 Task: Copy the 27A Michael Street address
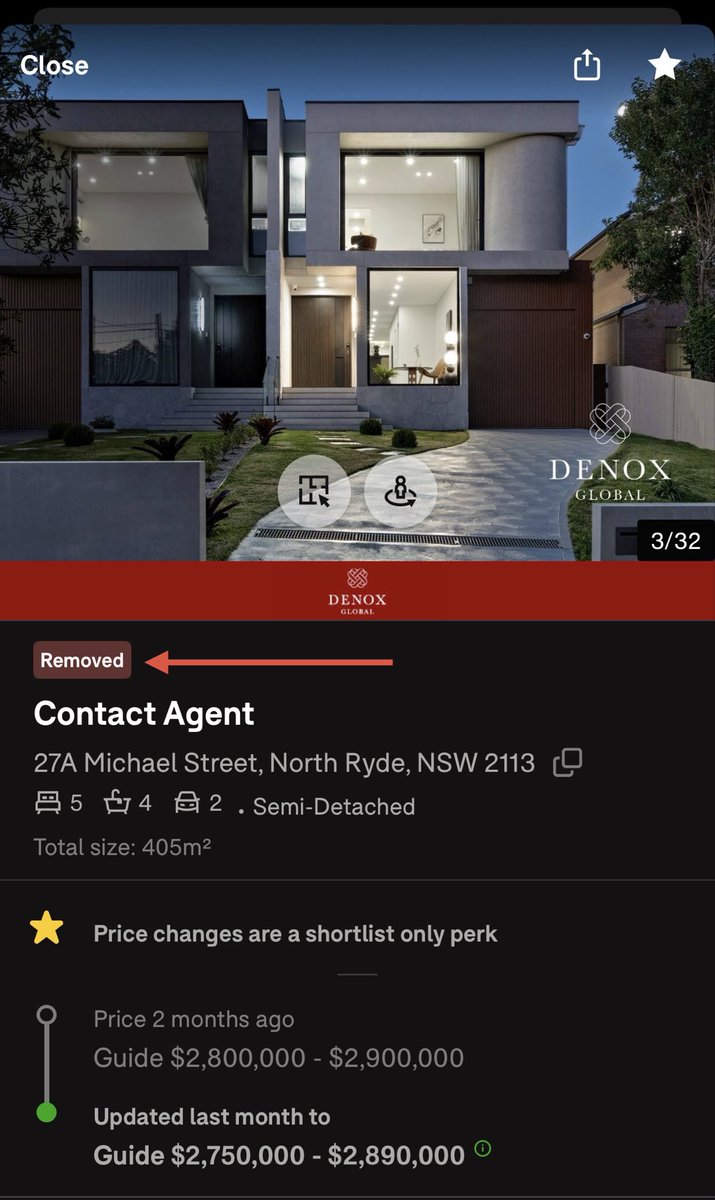point(567,763)
